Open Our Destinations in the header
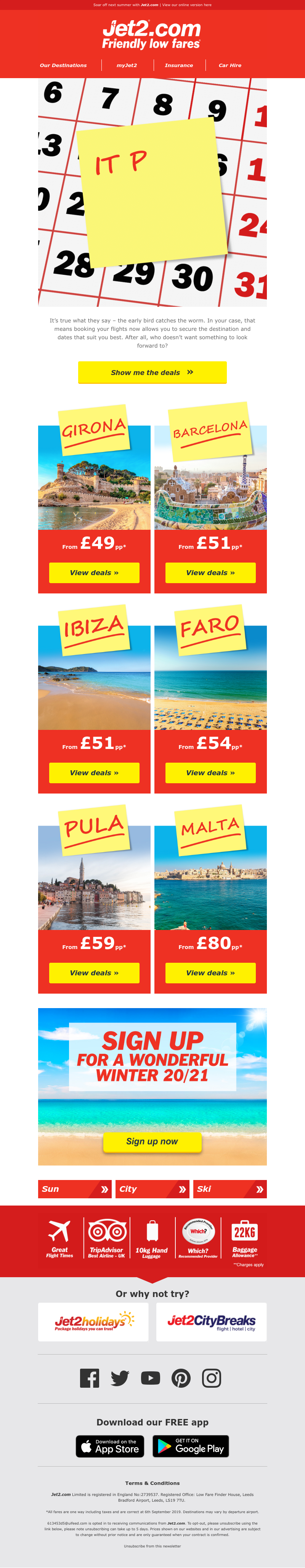Screen dimensions: 305x1568 (x=63, y=65)
